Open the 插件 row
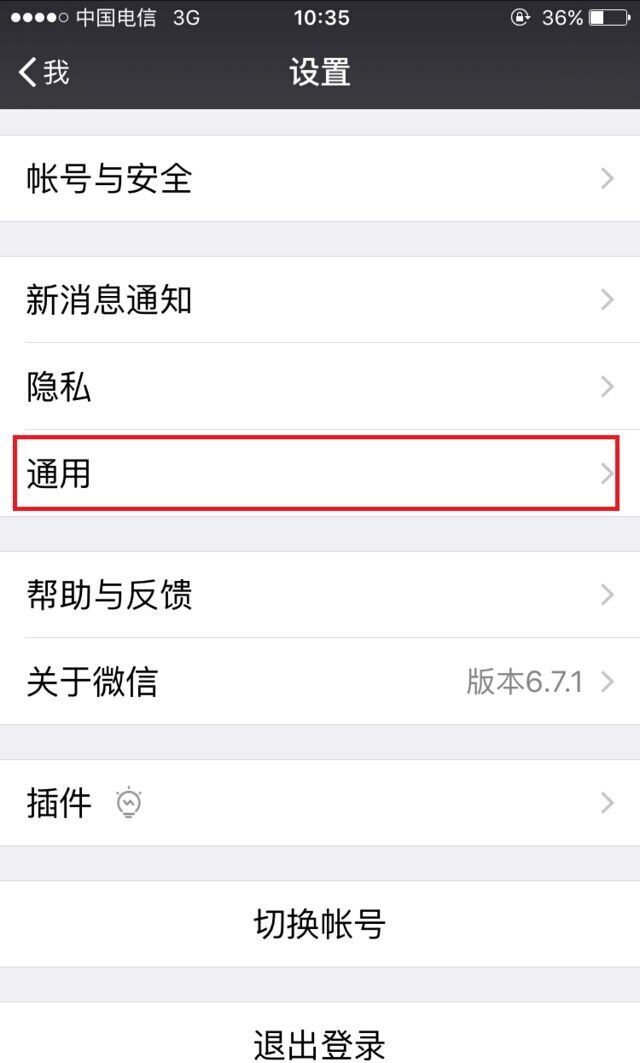Image resolution: width=640 pixels, height=1063 pixels. coord(320,802)
